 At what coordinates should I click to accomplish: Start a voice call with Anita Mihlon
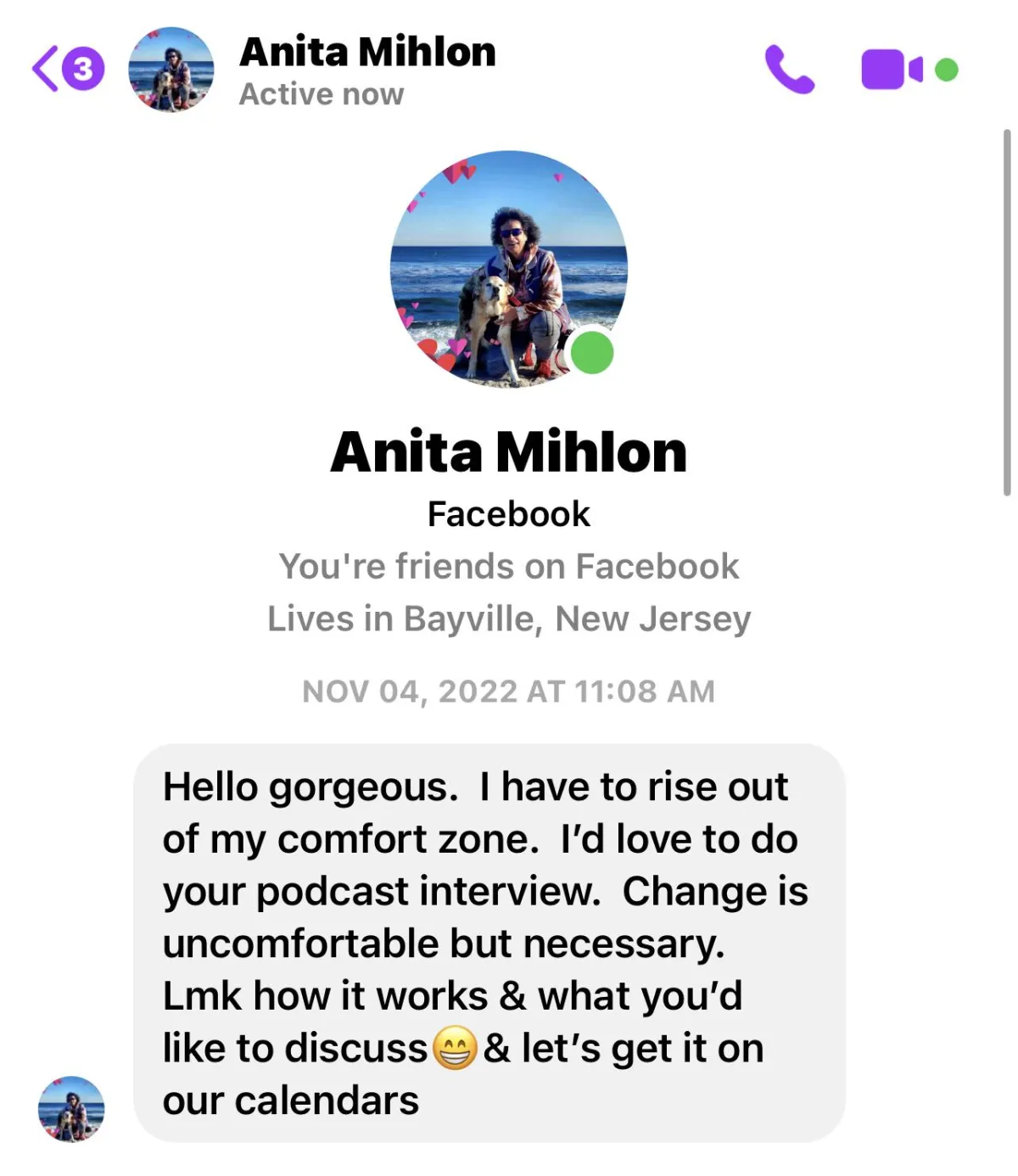[x=789, y=70]
